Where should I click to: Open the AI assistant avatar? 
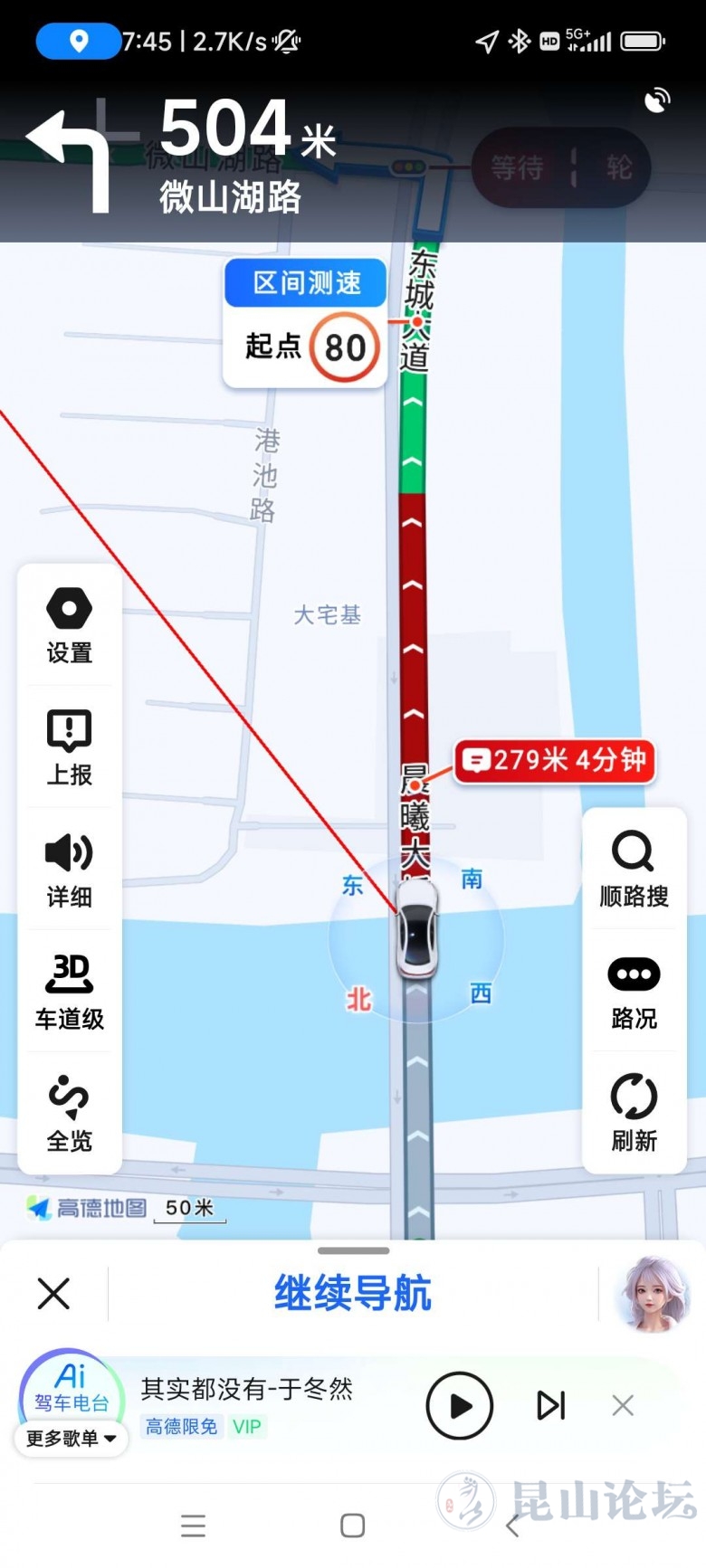pos(652,1293)
